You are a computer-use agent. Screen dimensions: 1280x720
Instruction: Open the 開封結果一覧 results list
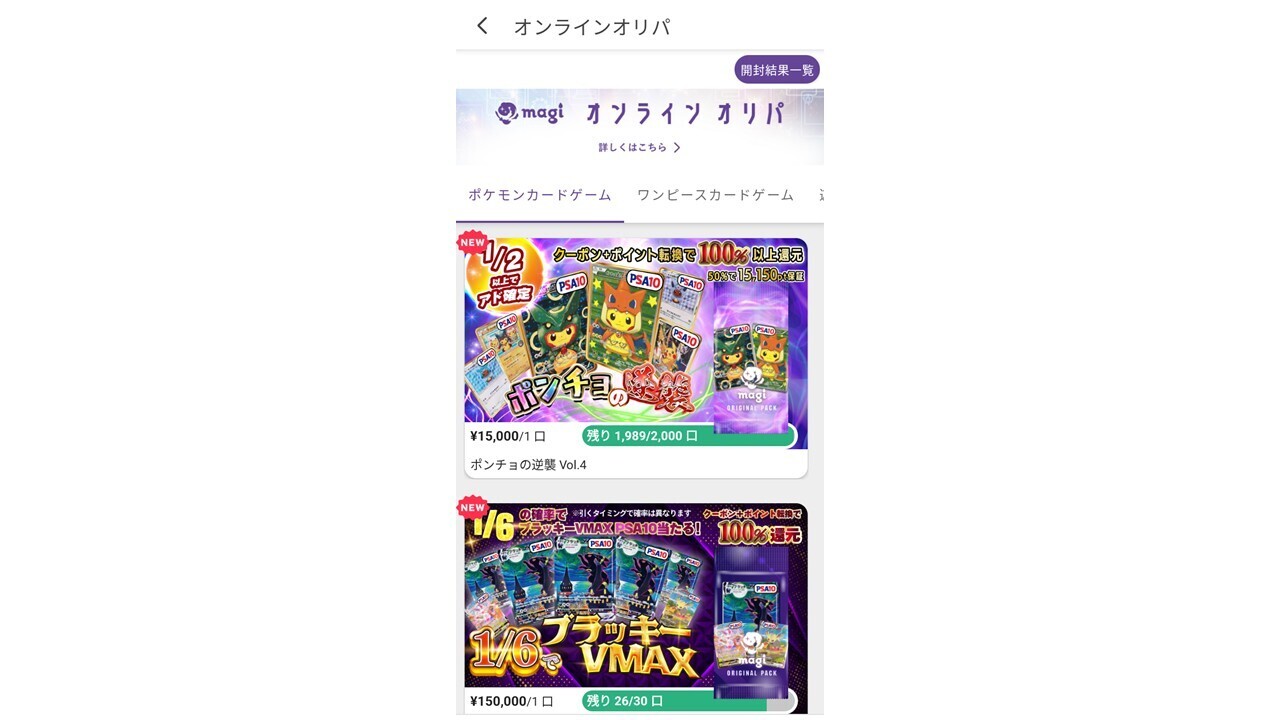(777, 70)
